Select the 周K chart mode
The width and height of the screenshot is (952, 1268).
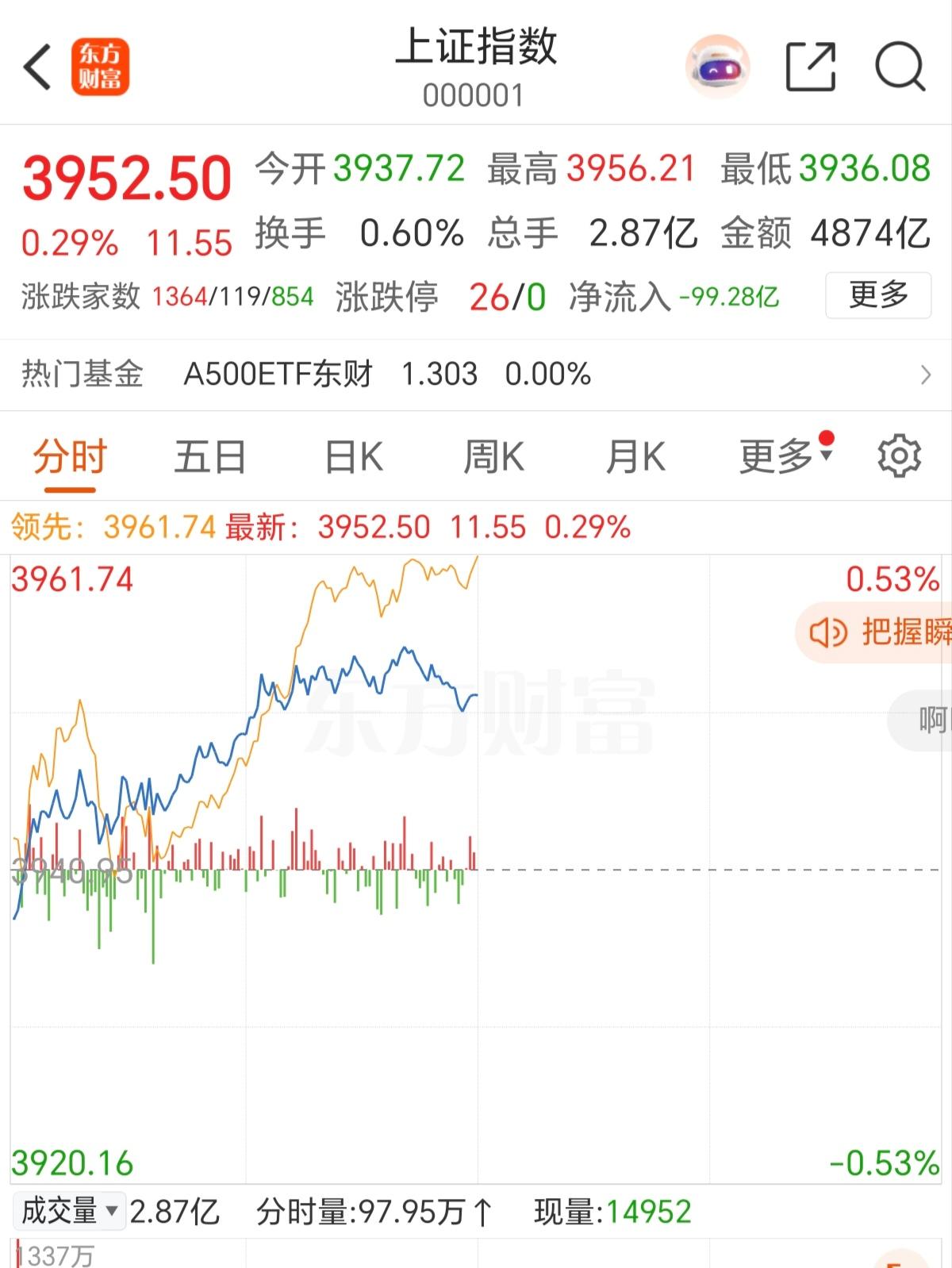(x=493, y=456)
